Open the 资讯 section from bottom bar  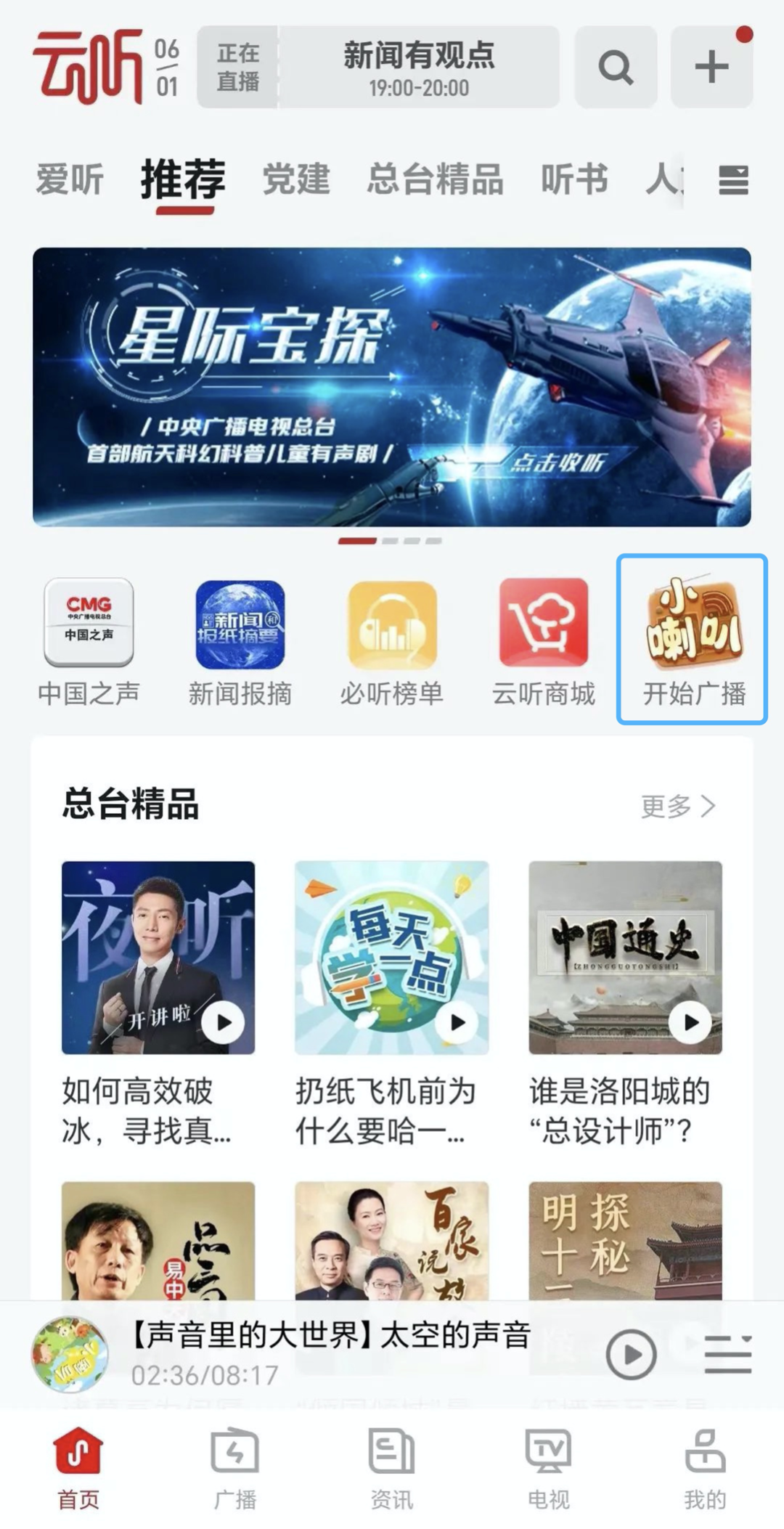[x=391, y=1467]
